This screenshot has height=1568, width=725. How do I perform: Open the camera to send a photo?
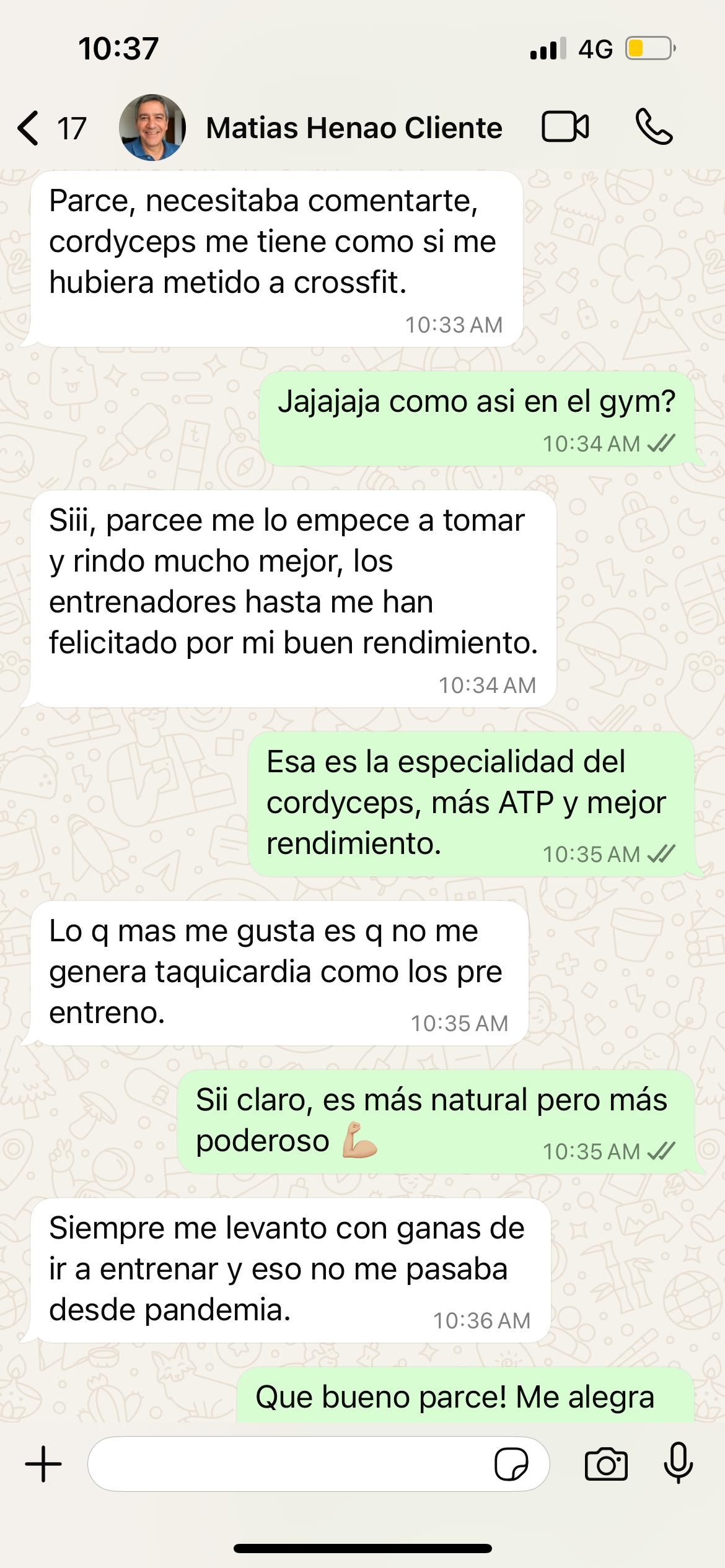click(606, 1465)
